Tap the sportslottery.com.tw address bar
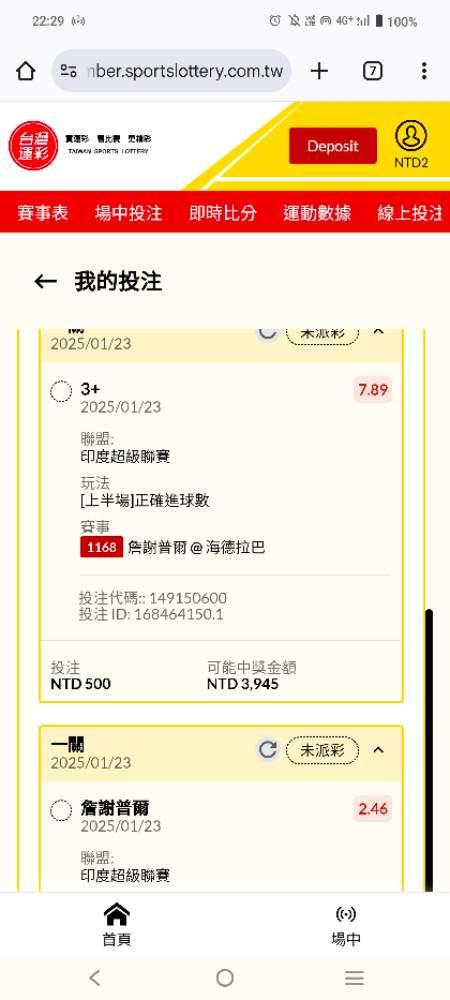The image size is (450, 1000). pyautogui.click(x=171, y=71)
